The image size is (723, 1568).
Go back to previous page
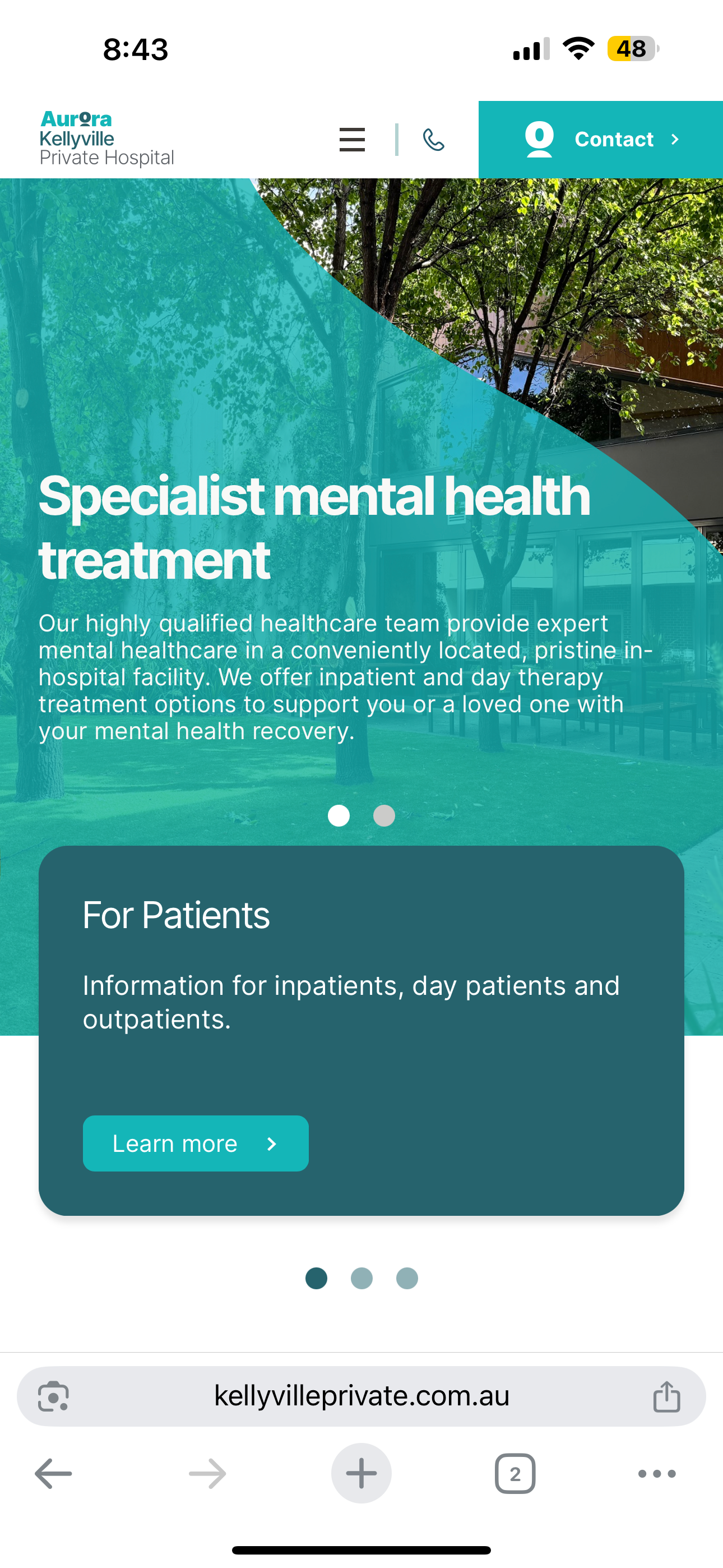coord(54,1474)
